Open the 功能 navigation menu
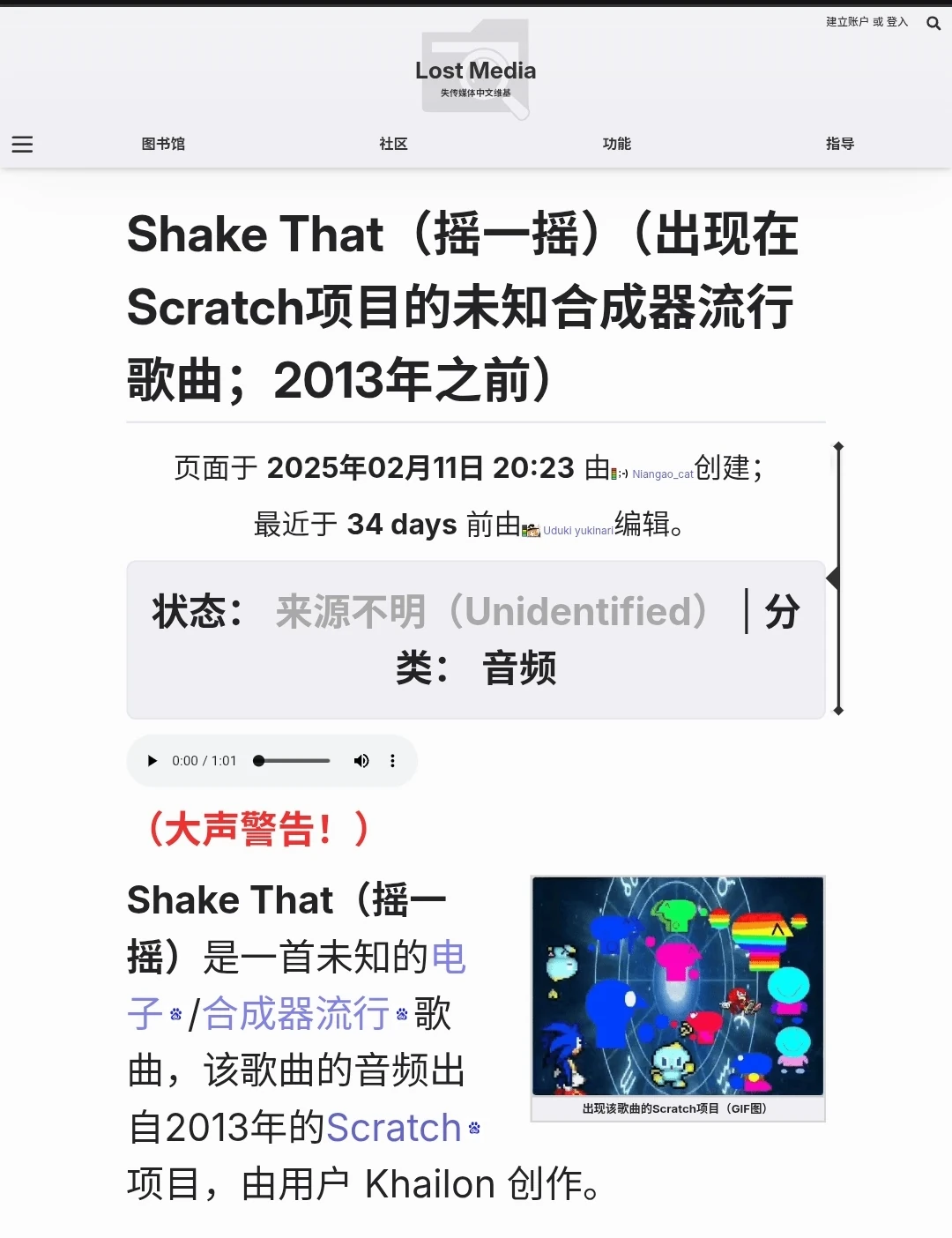The height and width of the screenshot is (1238, 952). click(616, 144)
